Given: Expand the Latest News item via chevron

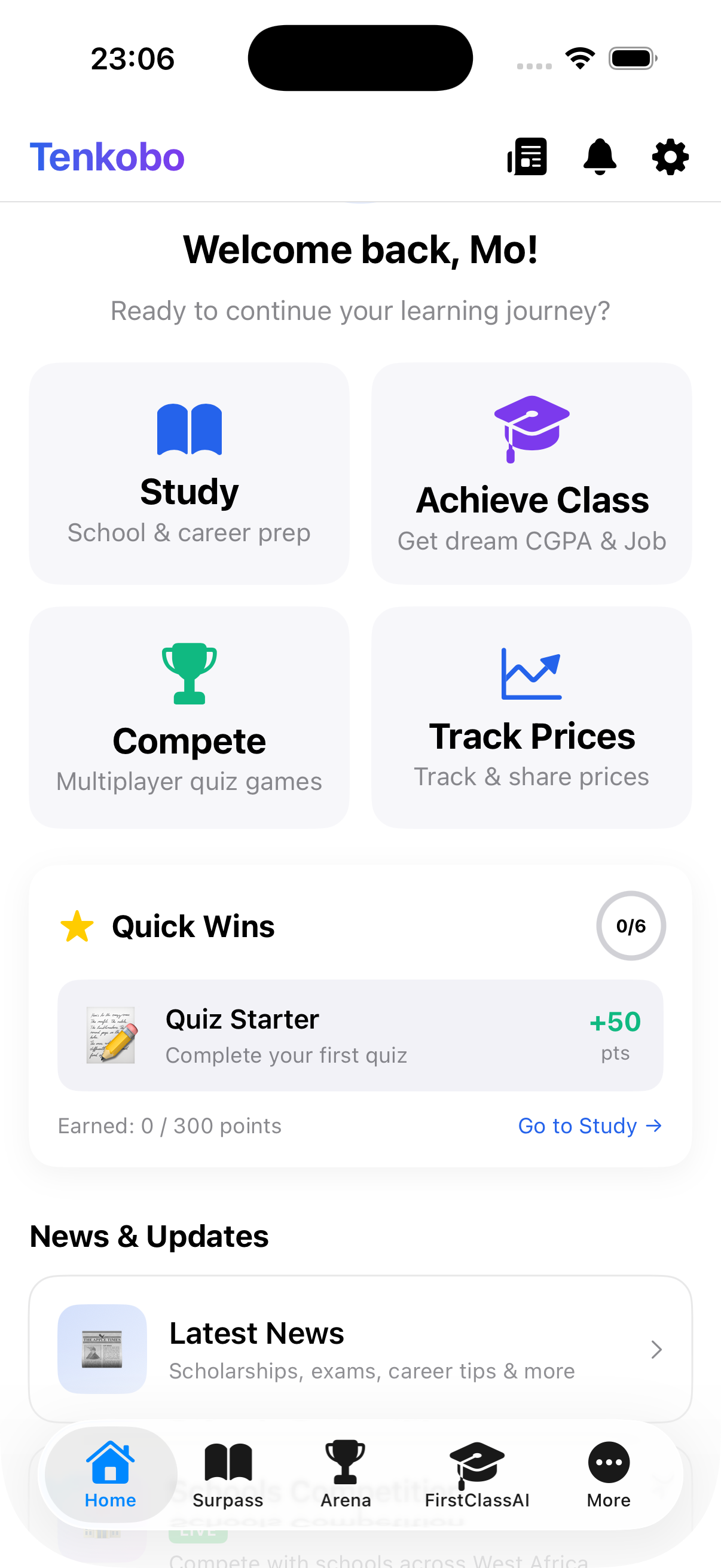Looking at the screenshot, I should click(656, 1350).
